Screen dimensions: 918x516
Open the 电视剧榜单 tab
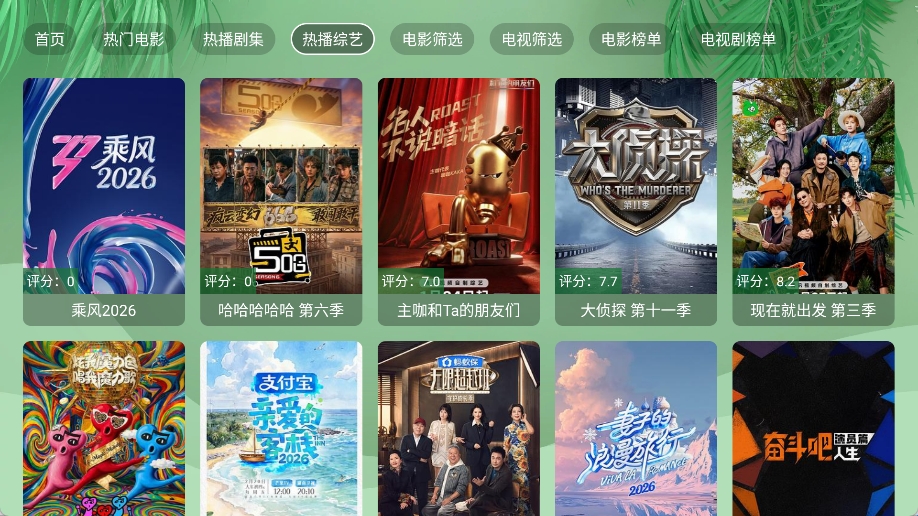point(738,39)
